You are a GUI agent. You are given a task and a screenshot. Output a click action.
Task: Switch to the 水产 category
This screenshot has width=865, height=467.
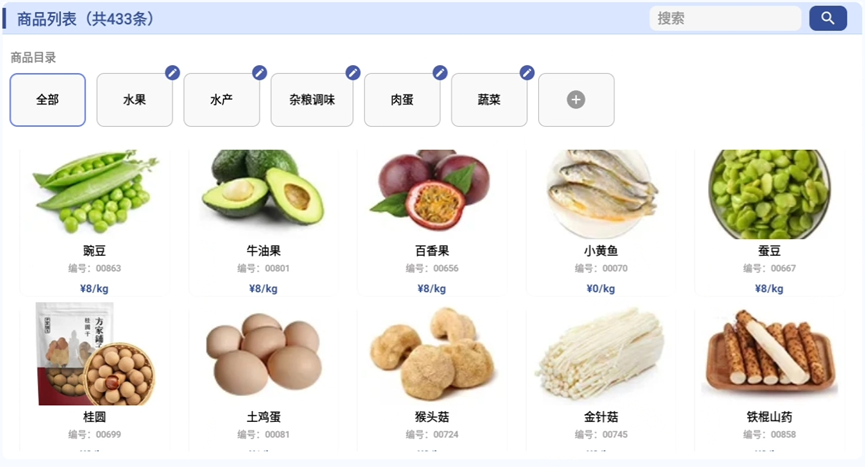221,100
